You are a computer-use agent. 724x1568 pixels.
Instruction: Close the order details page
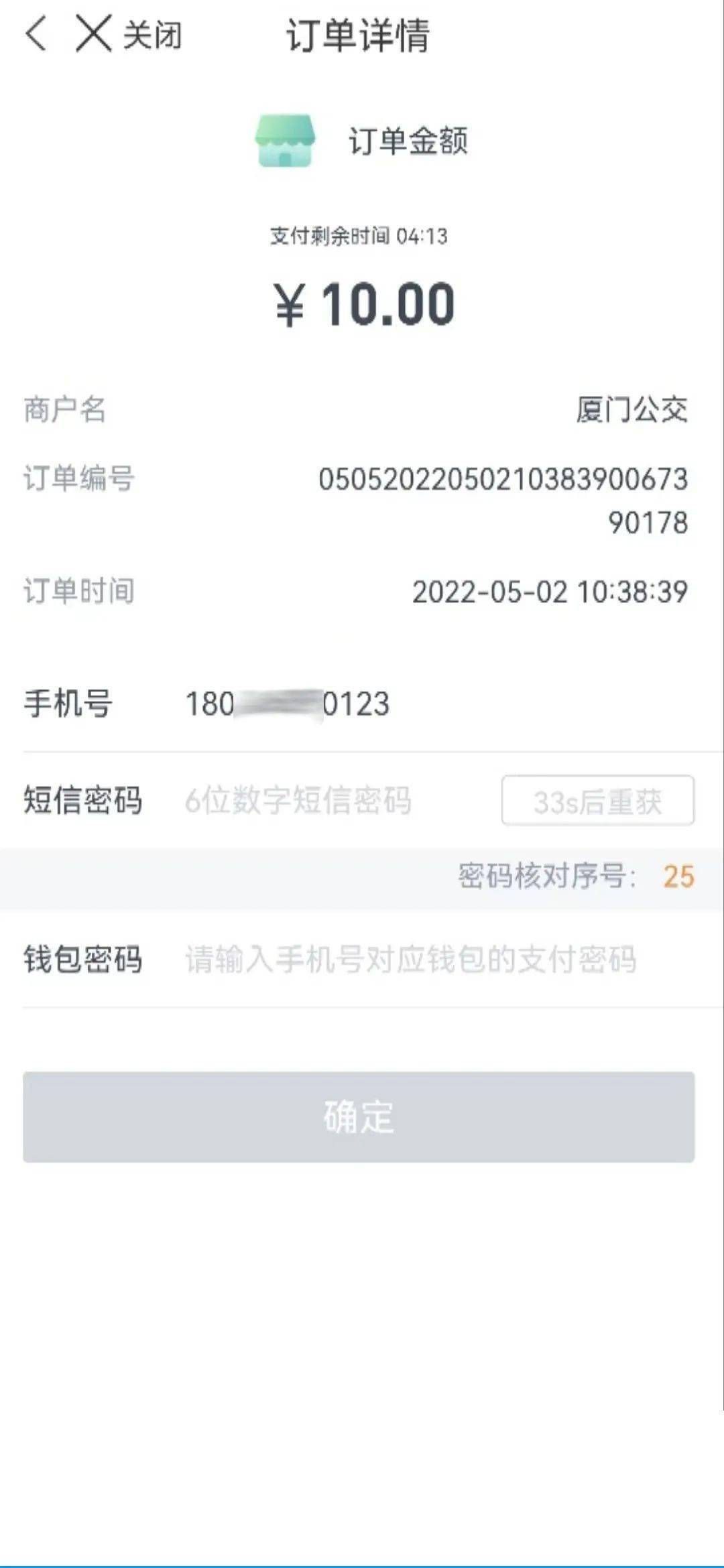(127, 34)
